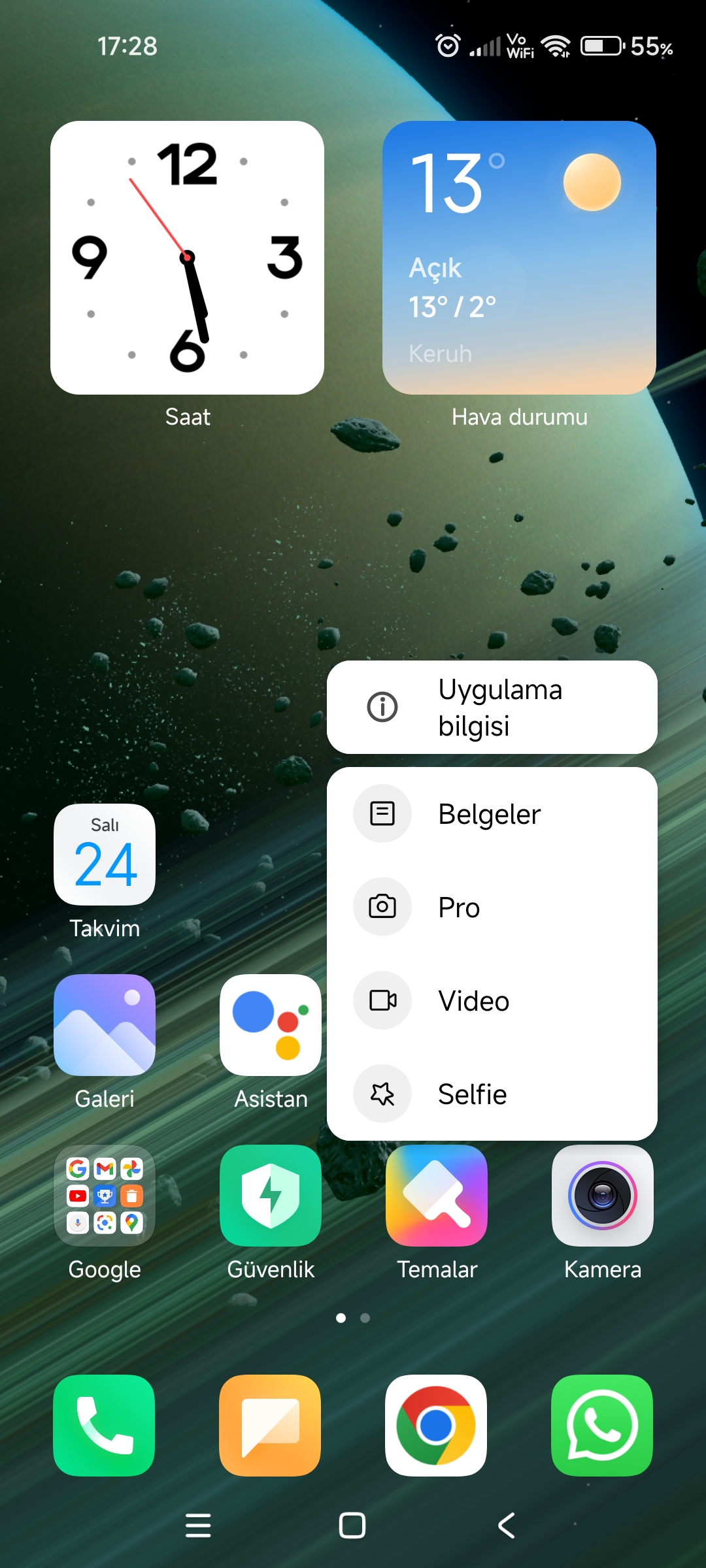Expand the Google apps folder
The height and width of the screenshot is (1568, 706).
pos(105,1196)
